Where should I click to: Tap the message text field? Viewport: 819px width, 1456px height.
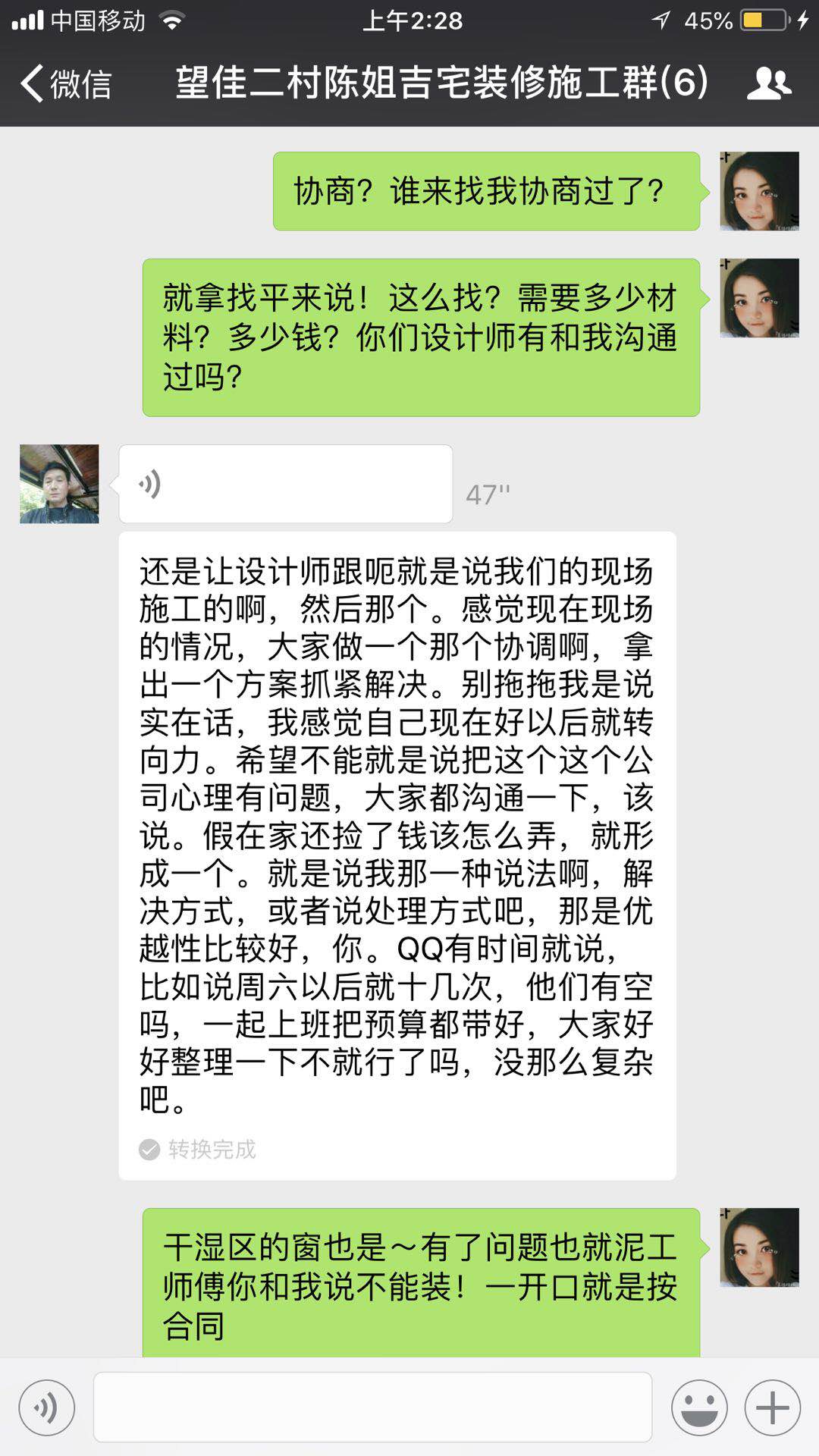[372, 1407]
